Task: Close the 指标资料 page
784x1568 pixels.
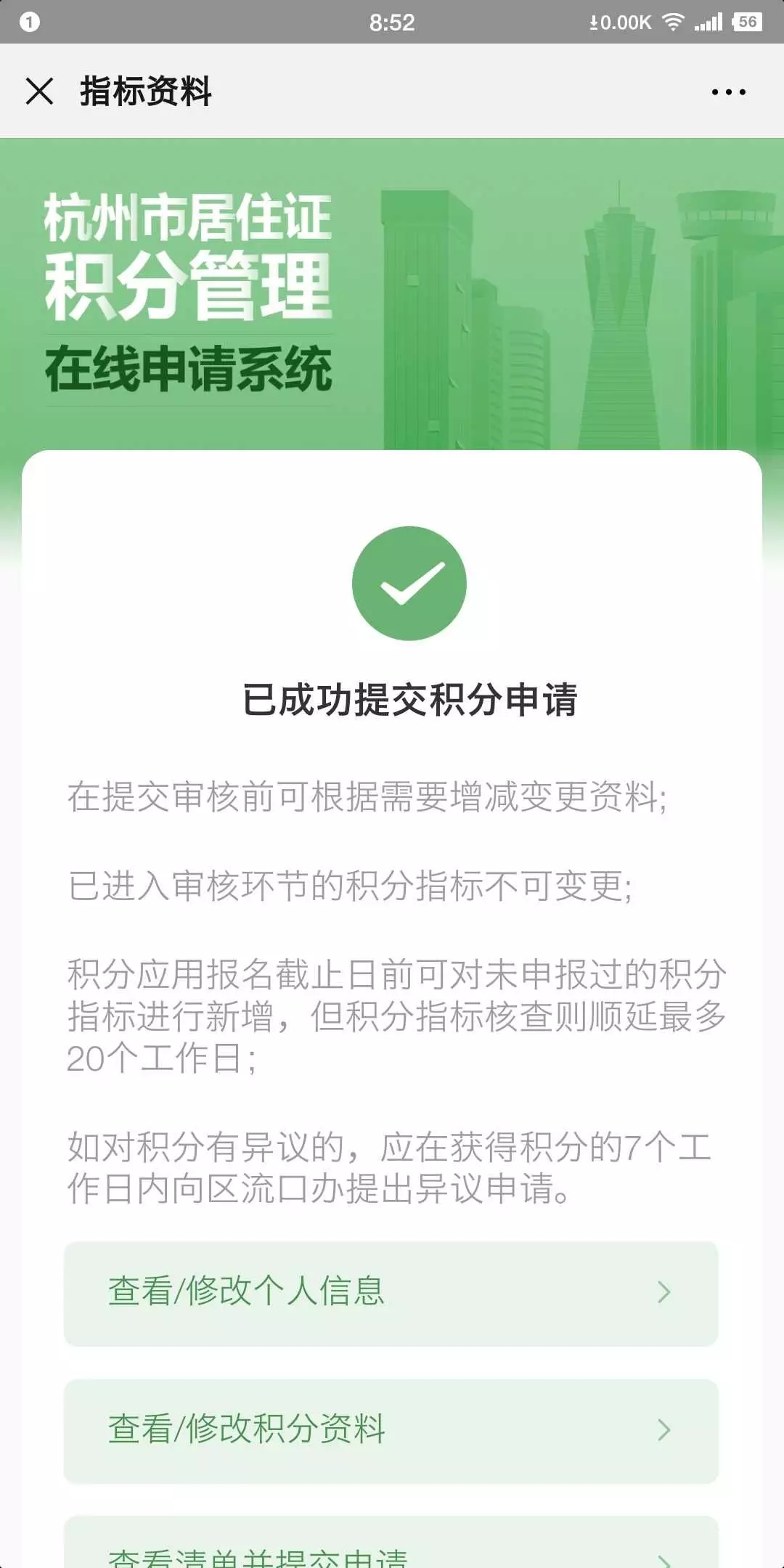Action: pyautogui.click(x=39, y=91)
